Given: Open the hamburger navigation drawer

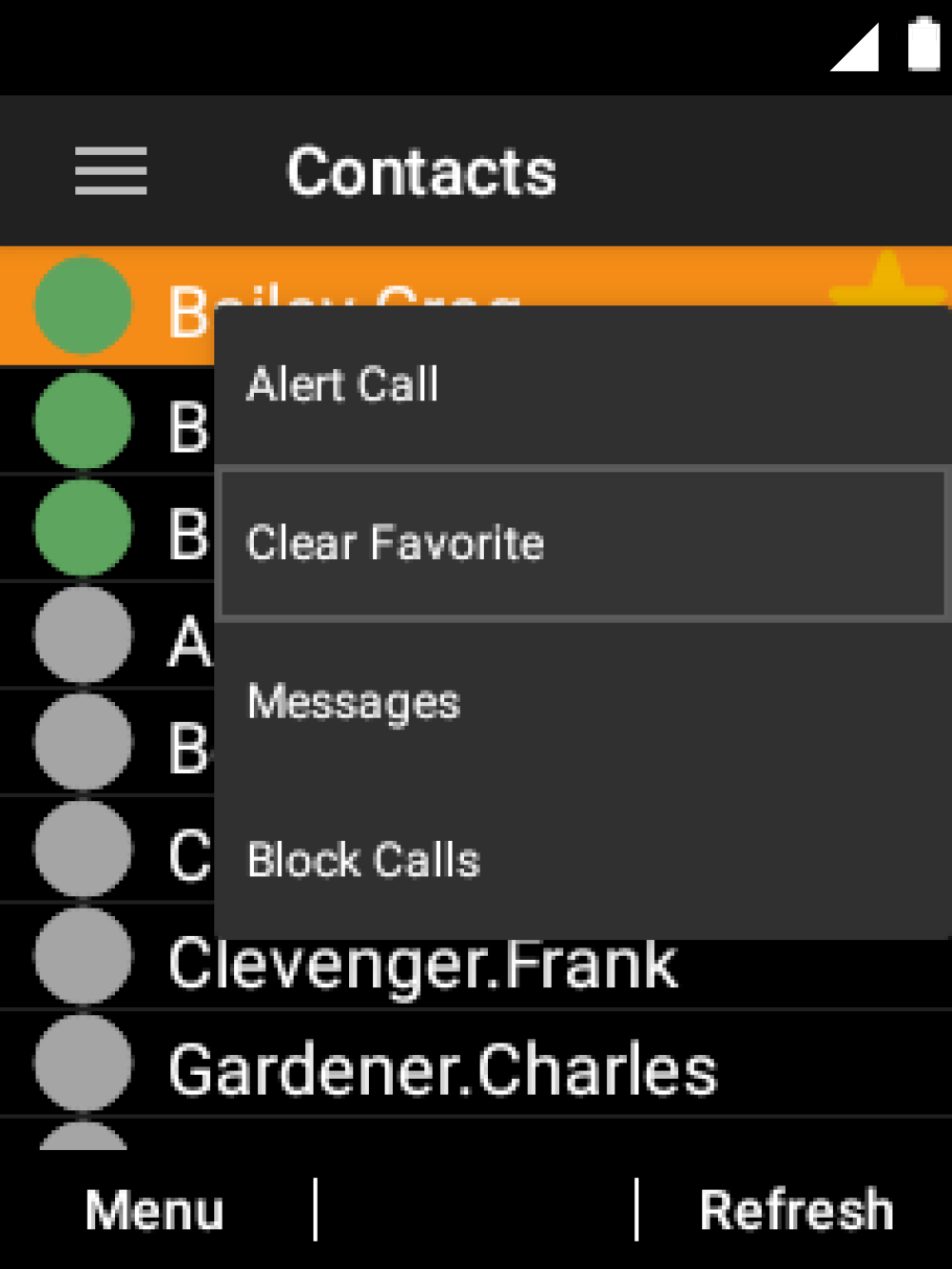Looking at the screenshot, I should 111,171.
